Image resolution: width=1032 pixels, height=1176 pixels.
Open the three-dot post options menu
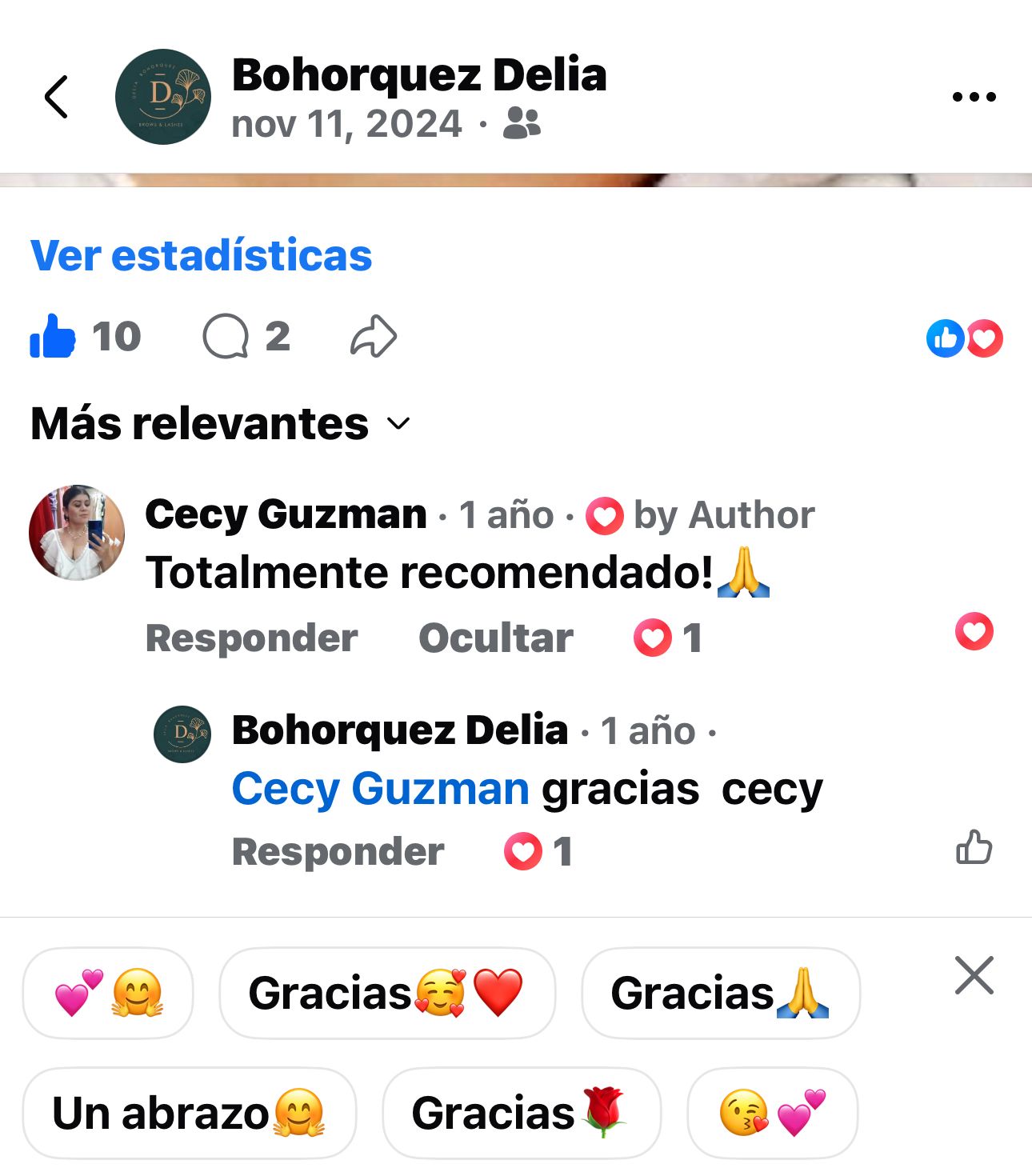[x=974, y=94]
